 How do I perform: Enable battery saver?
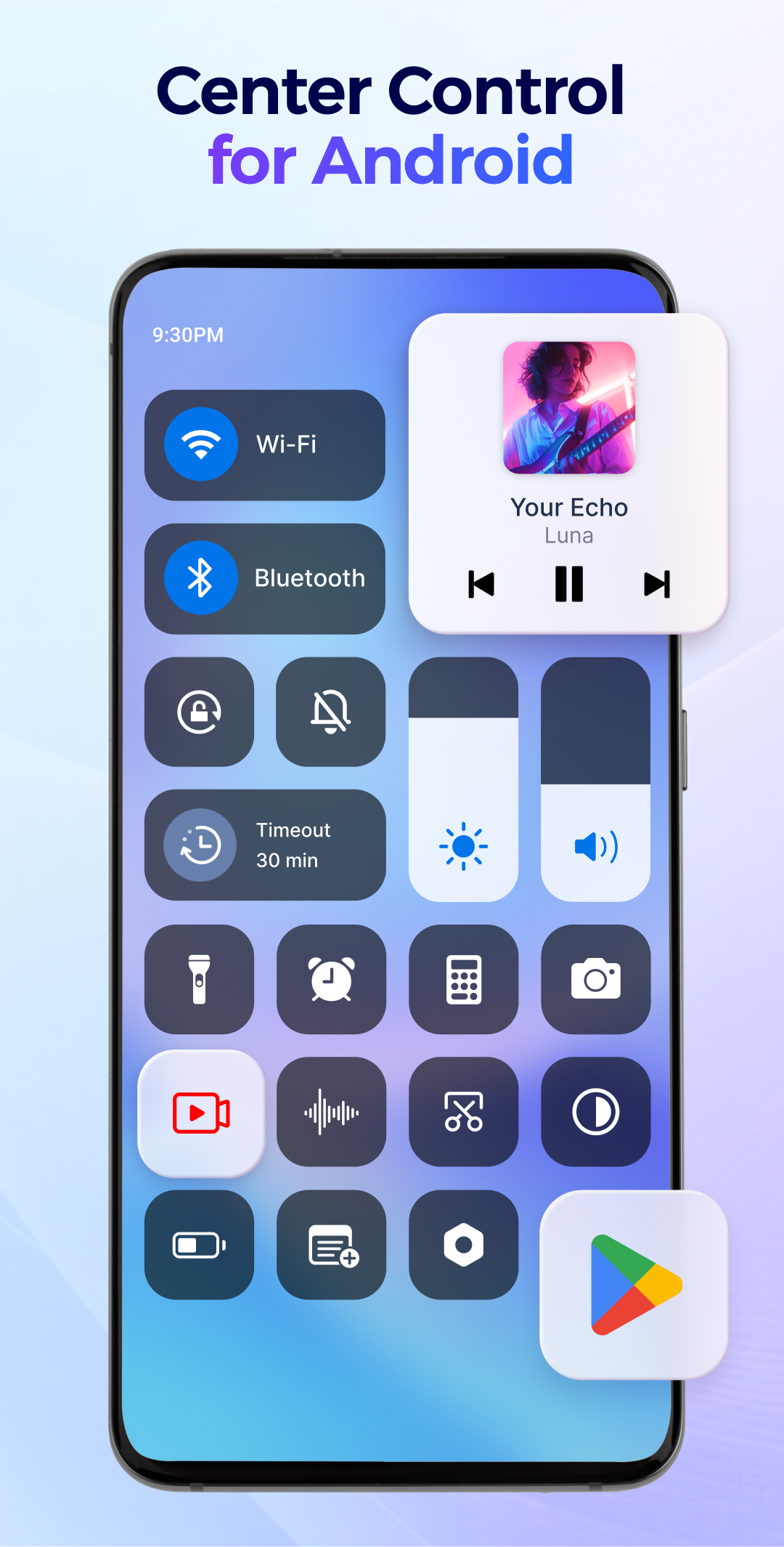[199, 1244]
